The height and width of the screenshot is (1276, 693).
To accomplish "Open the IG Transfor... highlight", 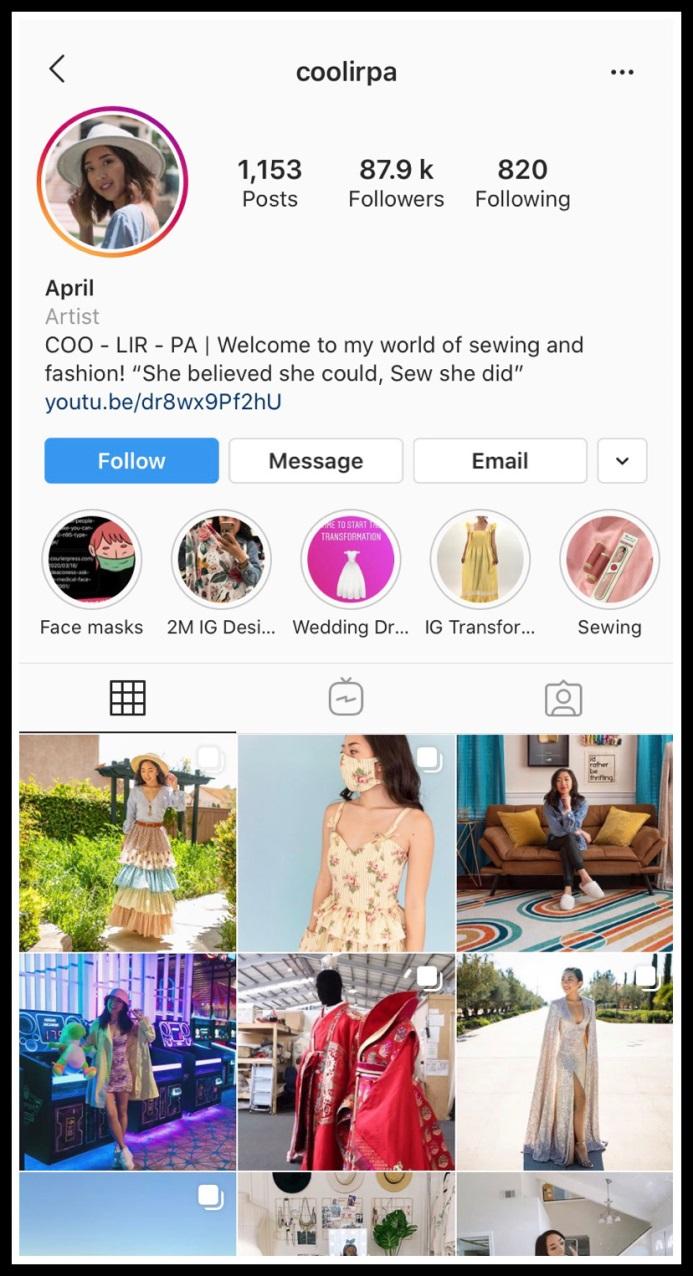I will click(x=480, y=560).
